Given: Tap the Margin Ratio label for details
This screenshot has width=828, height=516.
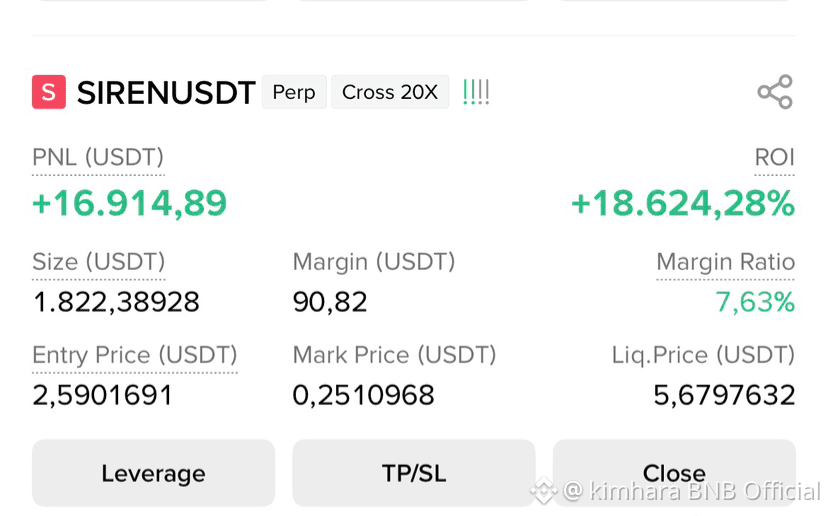Looking at the screenshot, I should click(x=726, y=261).
